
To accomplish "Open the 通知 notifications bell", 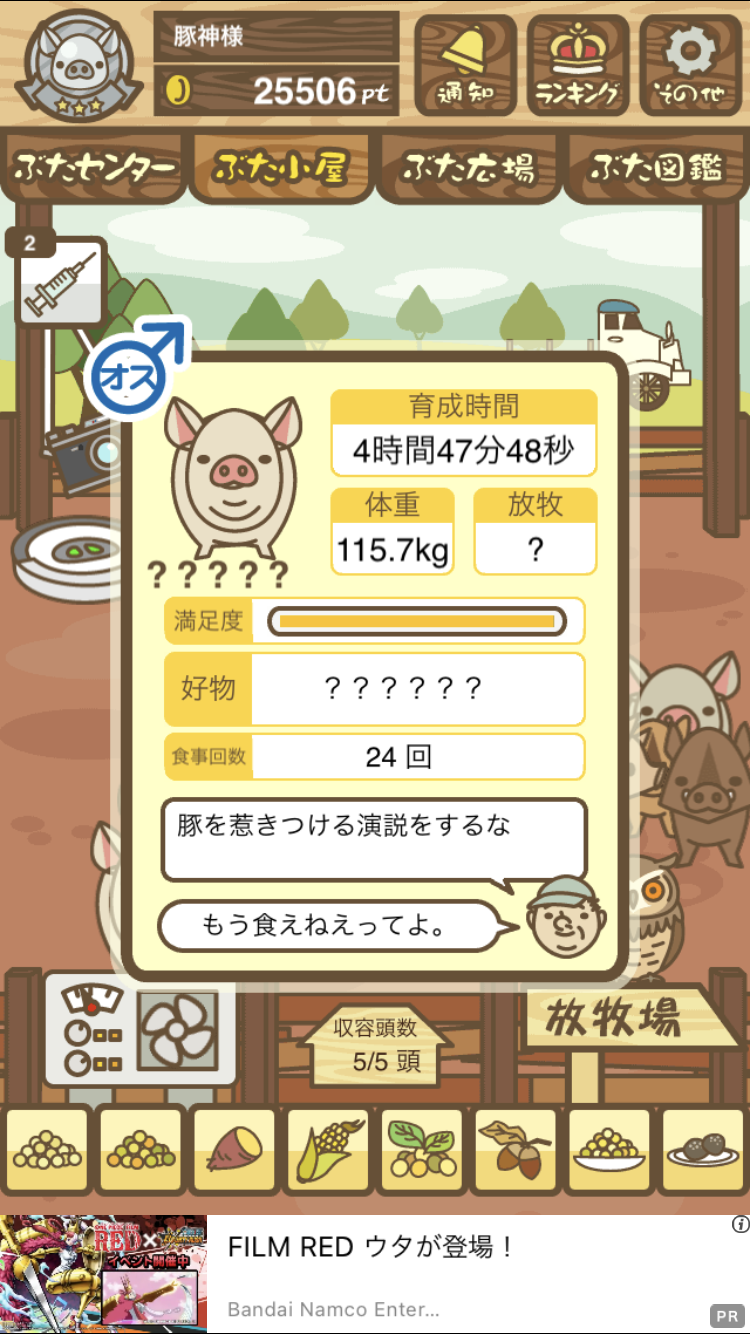I will coord(465,65).
